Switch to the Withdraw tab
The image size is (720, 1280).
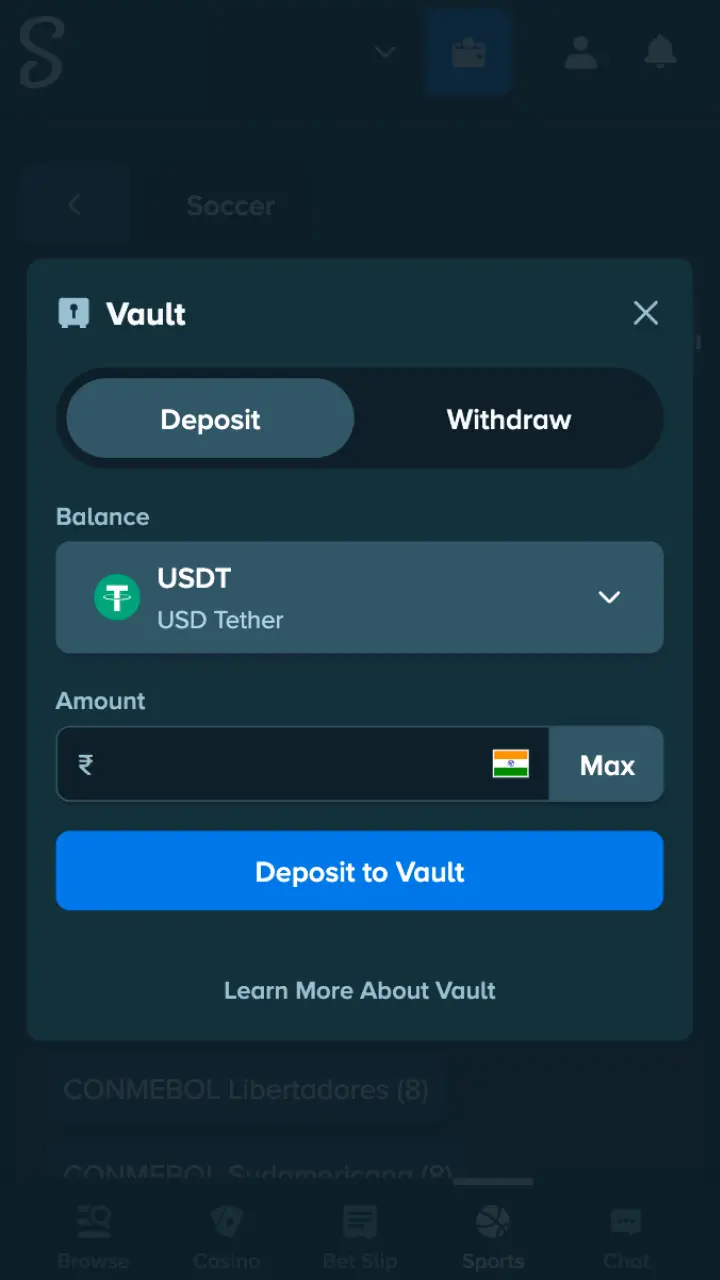[x=508, y=419]
